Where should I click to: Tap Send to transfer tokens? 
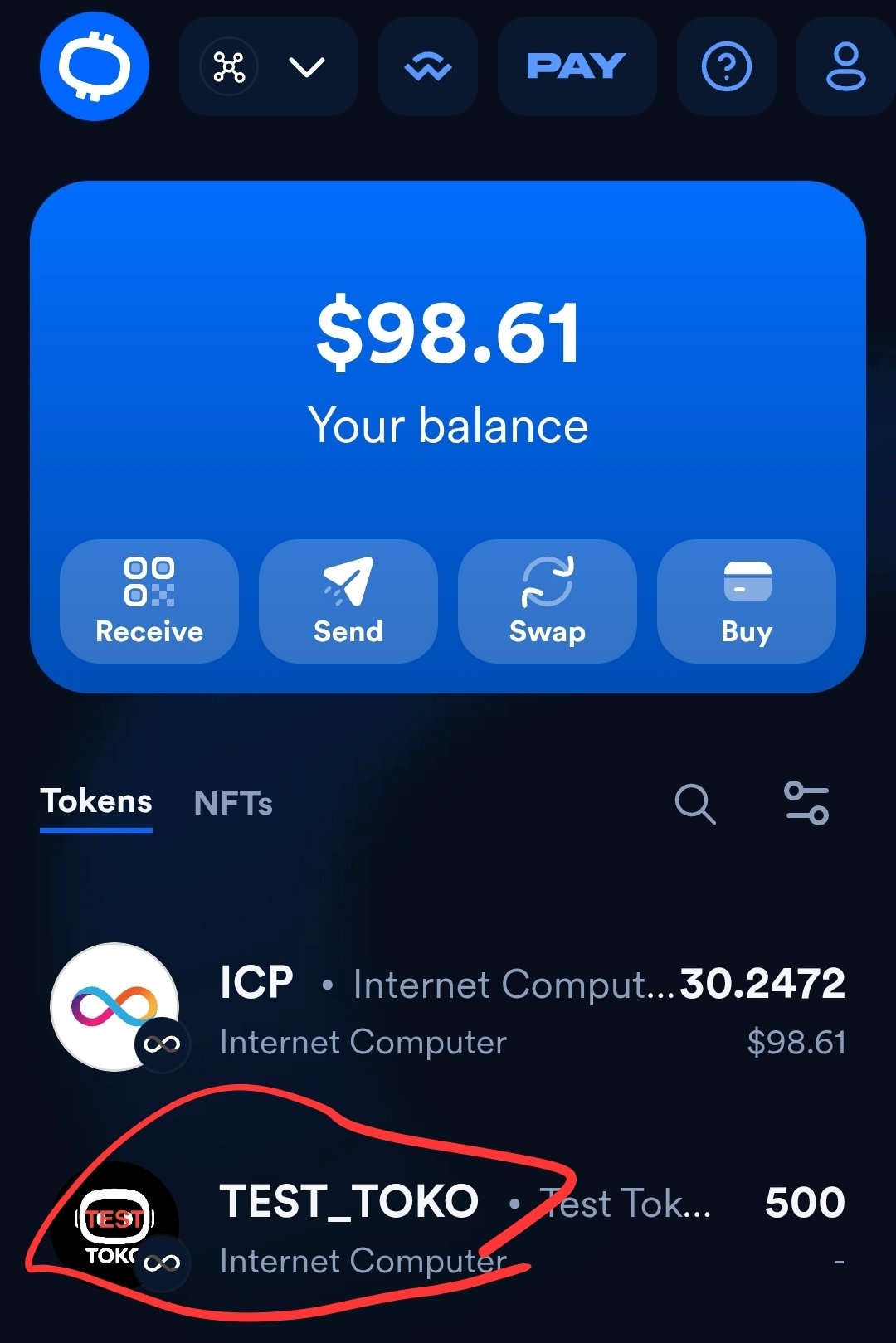[x=348, y=601]
